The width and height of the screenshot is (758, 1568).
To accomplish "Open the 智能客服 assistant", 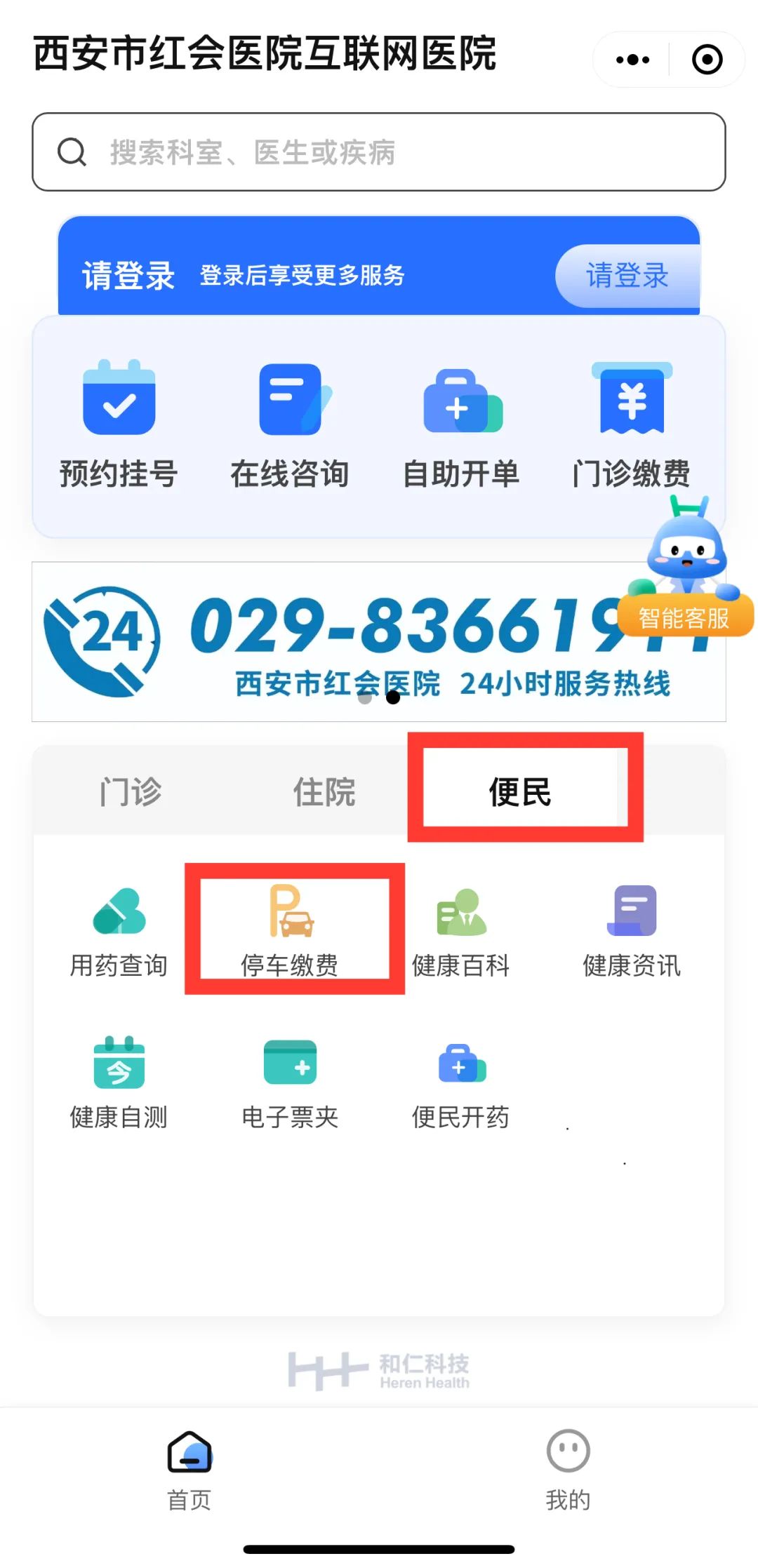I will coord(685,575).
